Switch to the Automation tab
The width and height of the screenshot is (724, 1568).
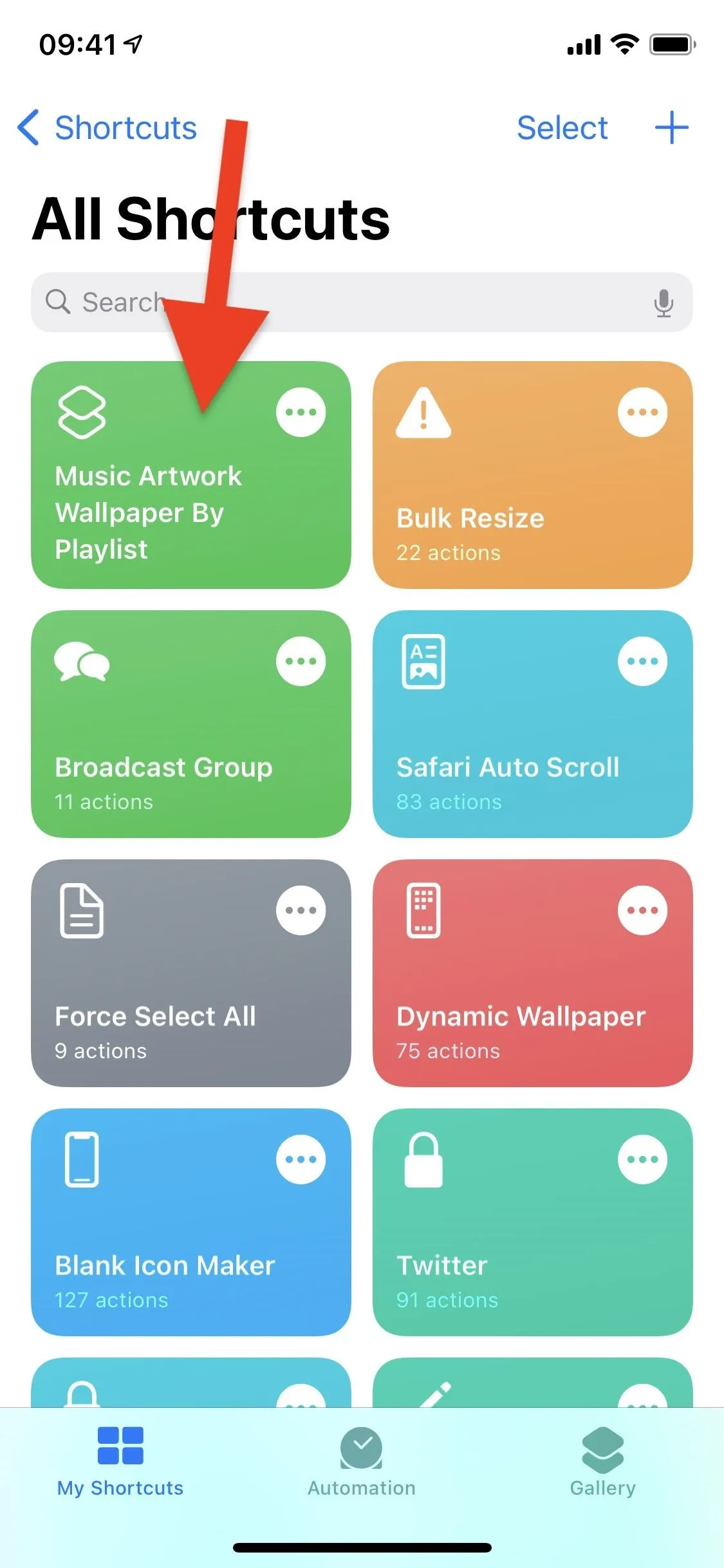361,1462
